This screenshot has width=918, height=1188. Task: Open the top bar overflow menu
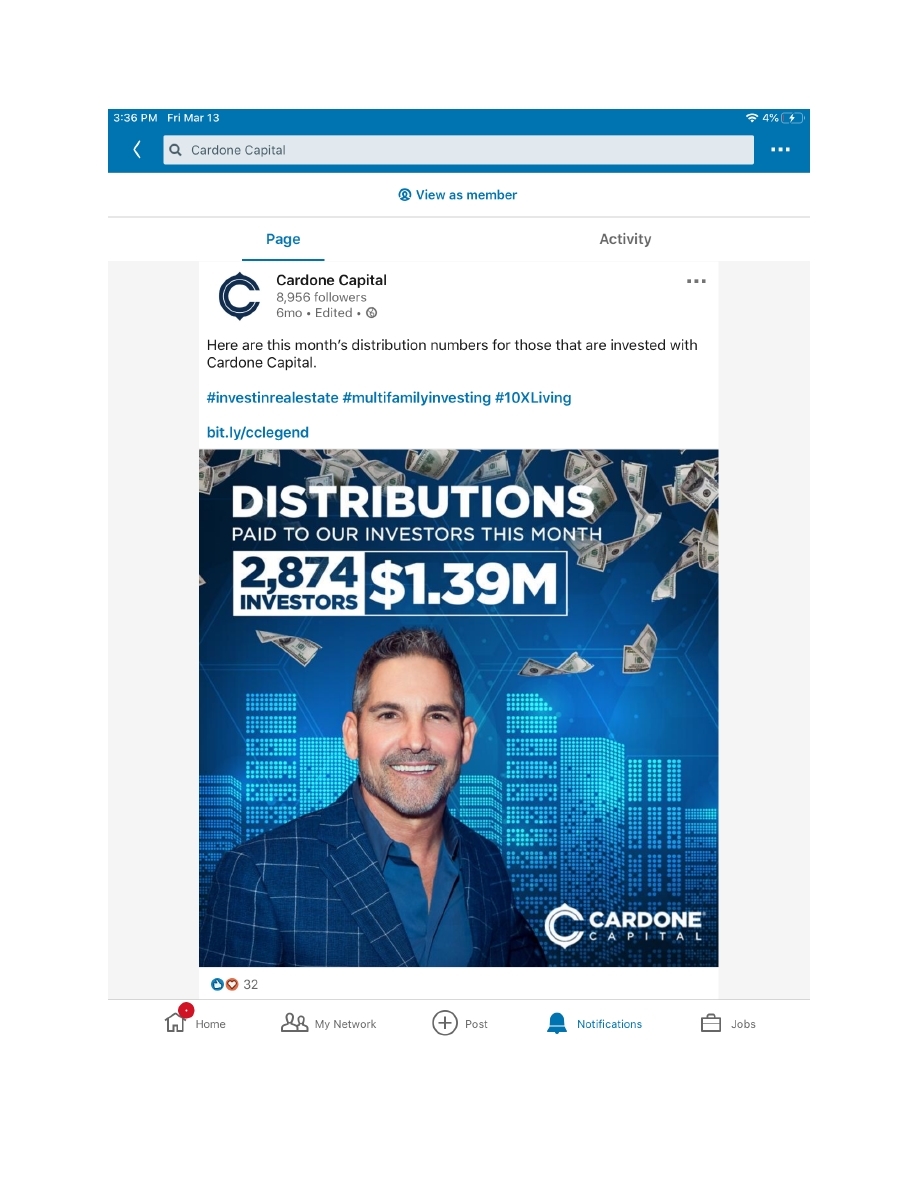pyautogui.click(x=780, y=150)
